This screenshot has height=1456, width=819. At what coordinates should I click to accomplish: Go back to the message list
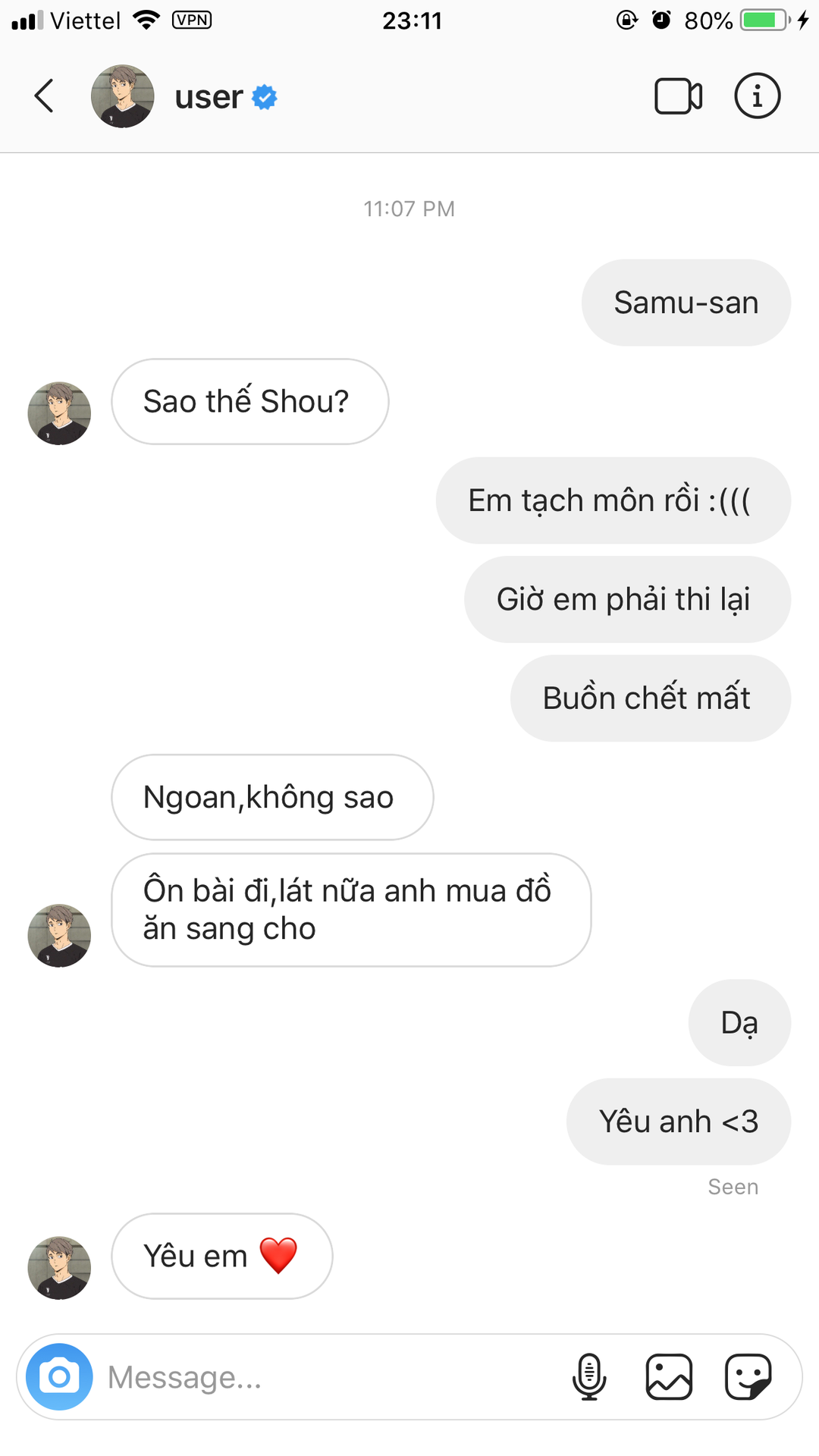pyautogui.click(x=44, y=96)
